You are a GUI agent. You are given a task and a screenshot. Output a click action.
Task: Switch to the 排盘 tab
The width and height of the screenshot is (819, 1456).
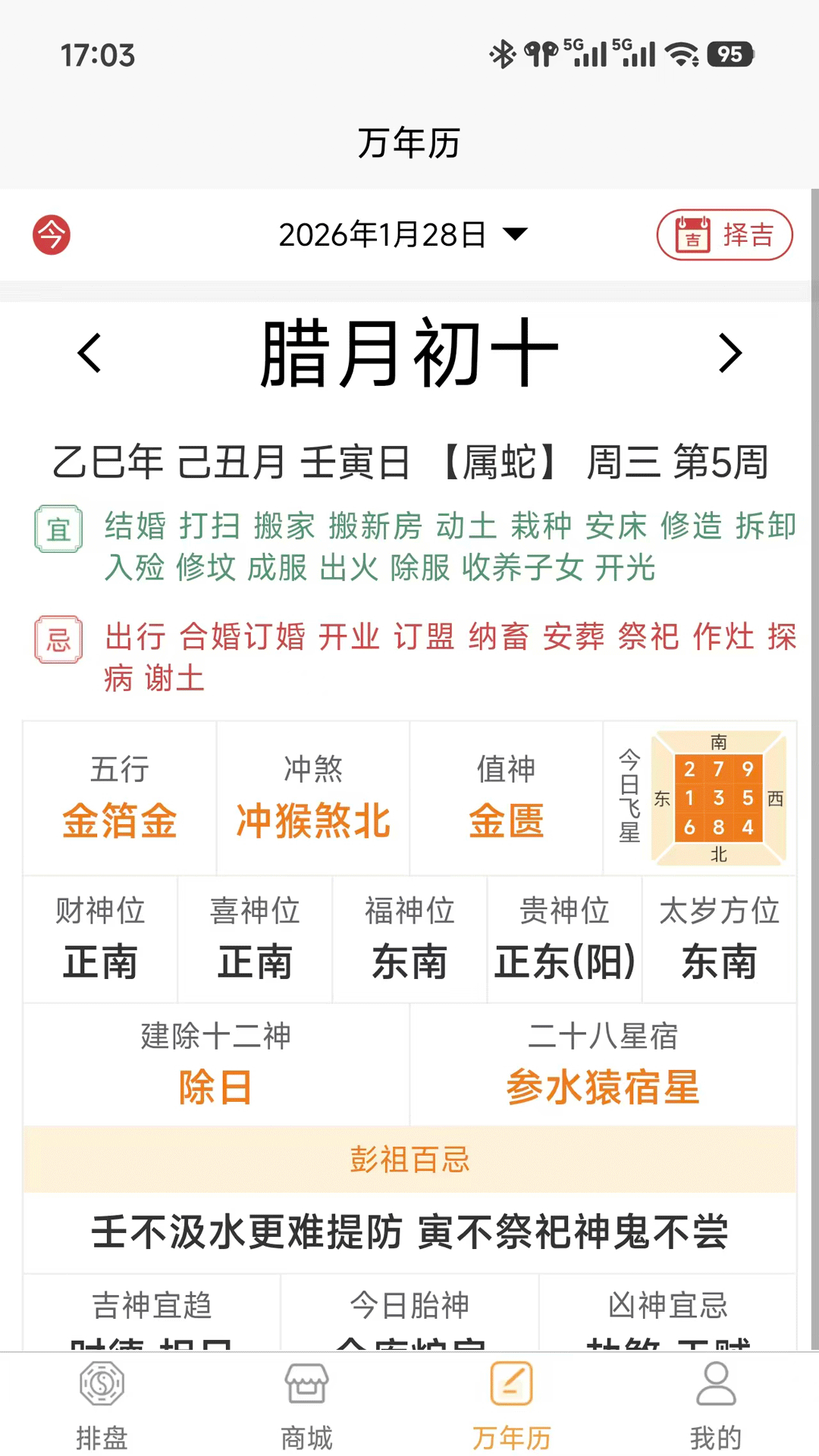pos(102,1407)
